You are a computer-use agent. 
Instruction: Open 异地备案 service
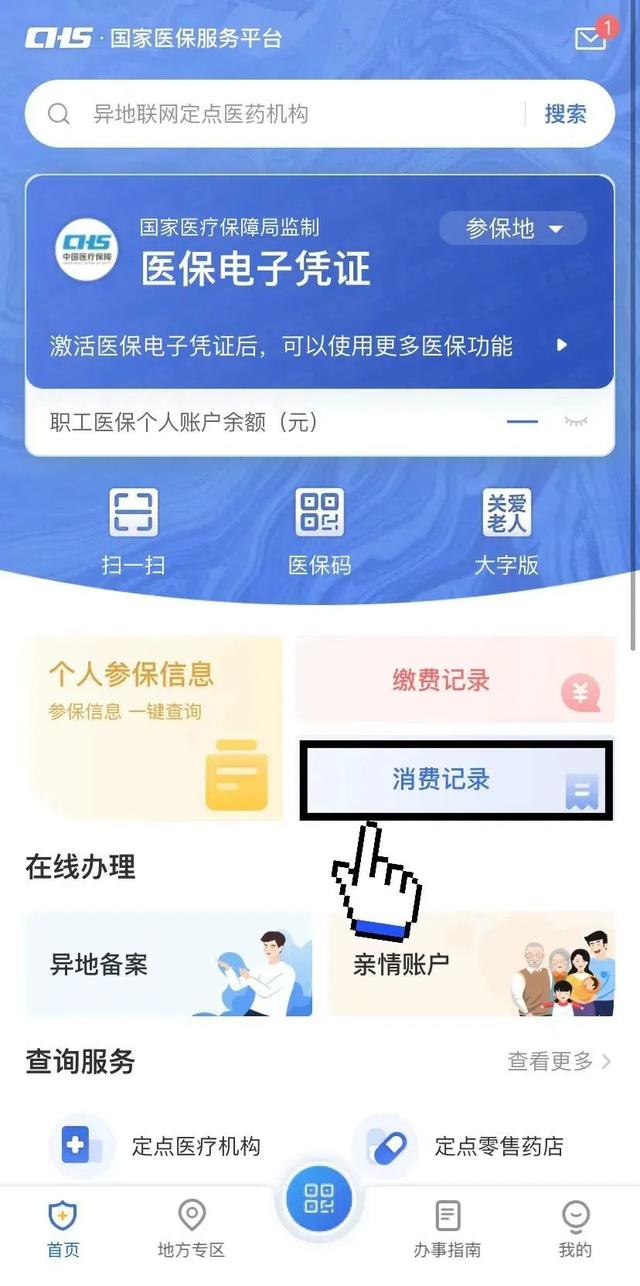168,963
